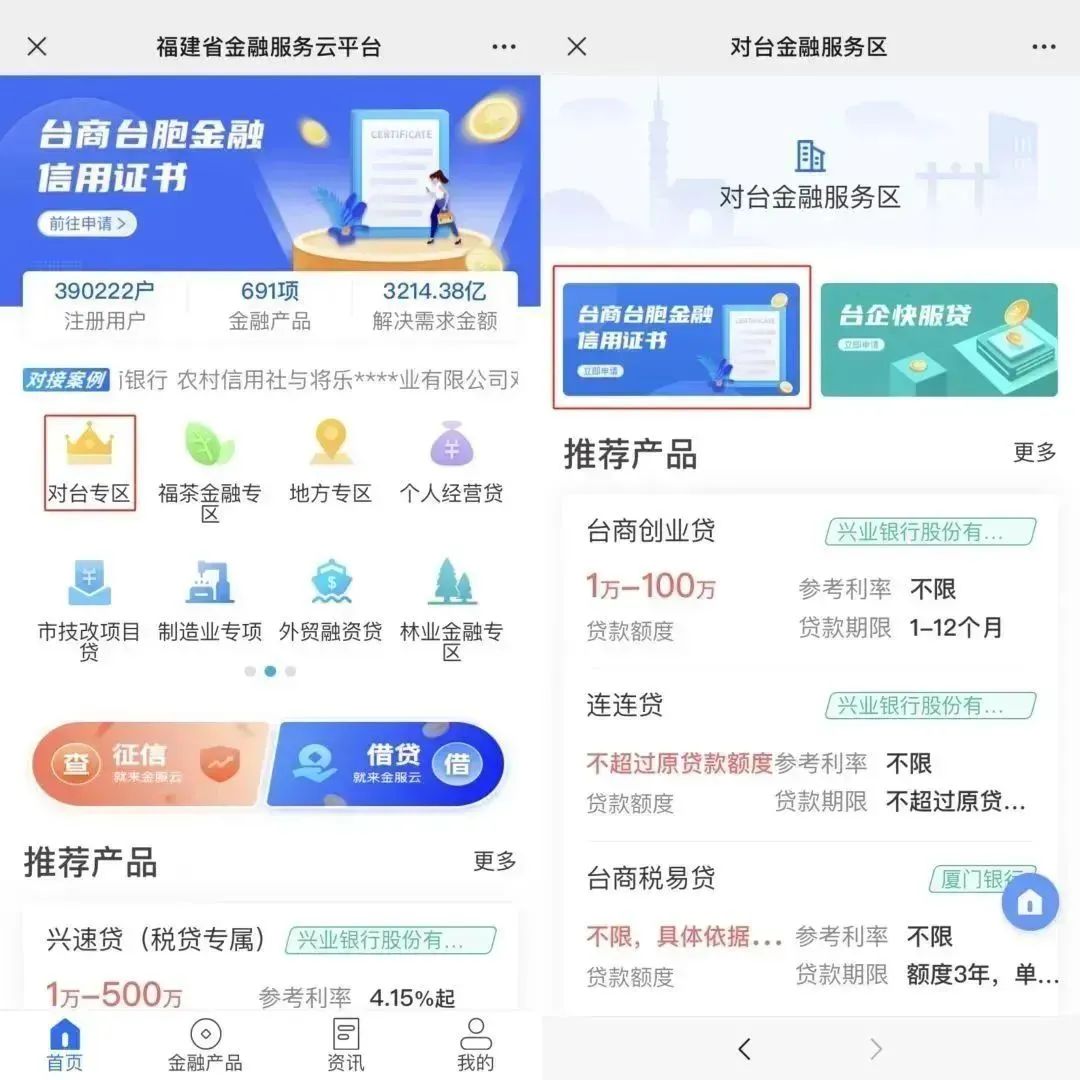Image resolution: width=1080 pixels, height=1080 pixels.
Task: Select 福茶金融专区 from the grid
Action: point(209,468)
